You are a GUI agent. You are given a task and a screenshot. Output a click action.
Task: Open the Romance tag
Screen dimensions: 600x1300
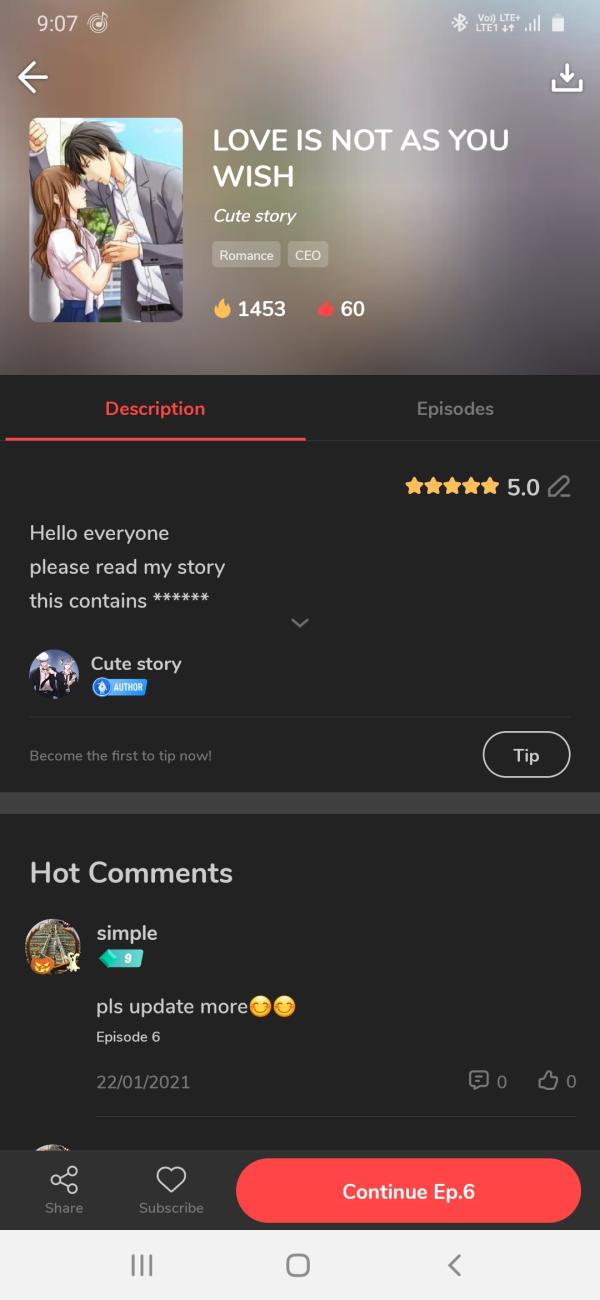[246, 255]
